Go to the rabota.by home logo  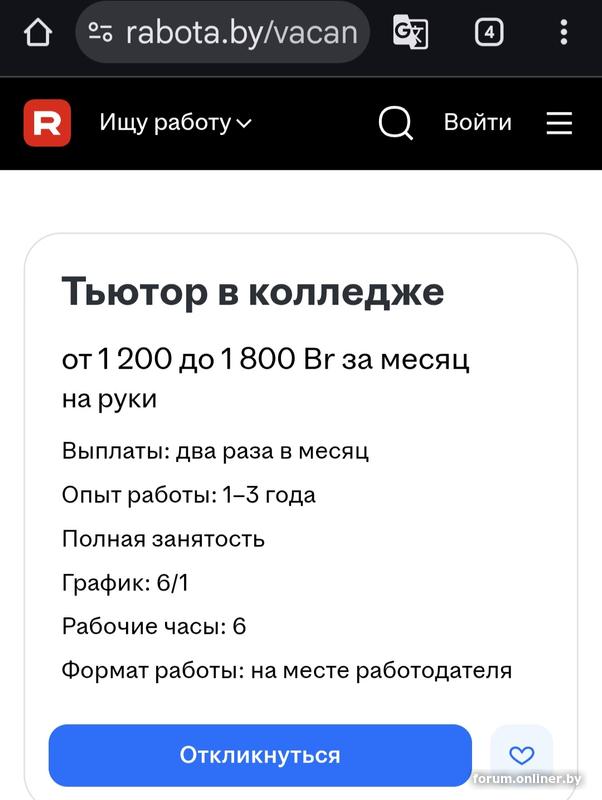[47, 123]
